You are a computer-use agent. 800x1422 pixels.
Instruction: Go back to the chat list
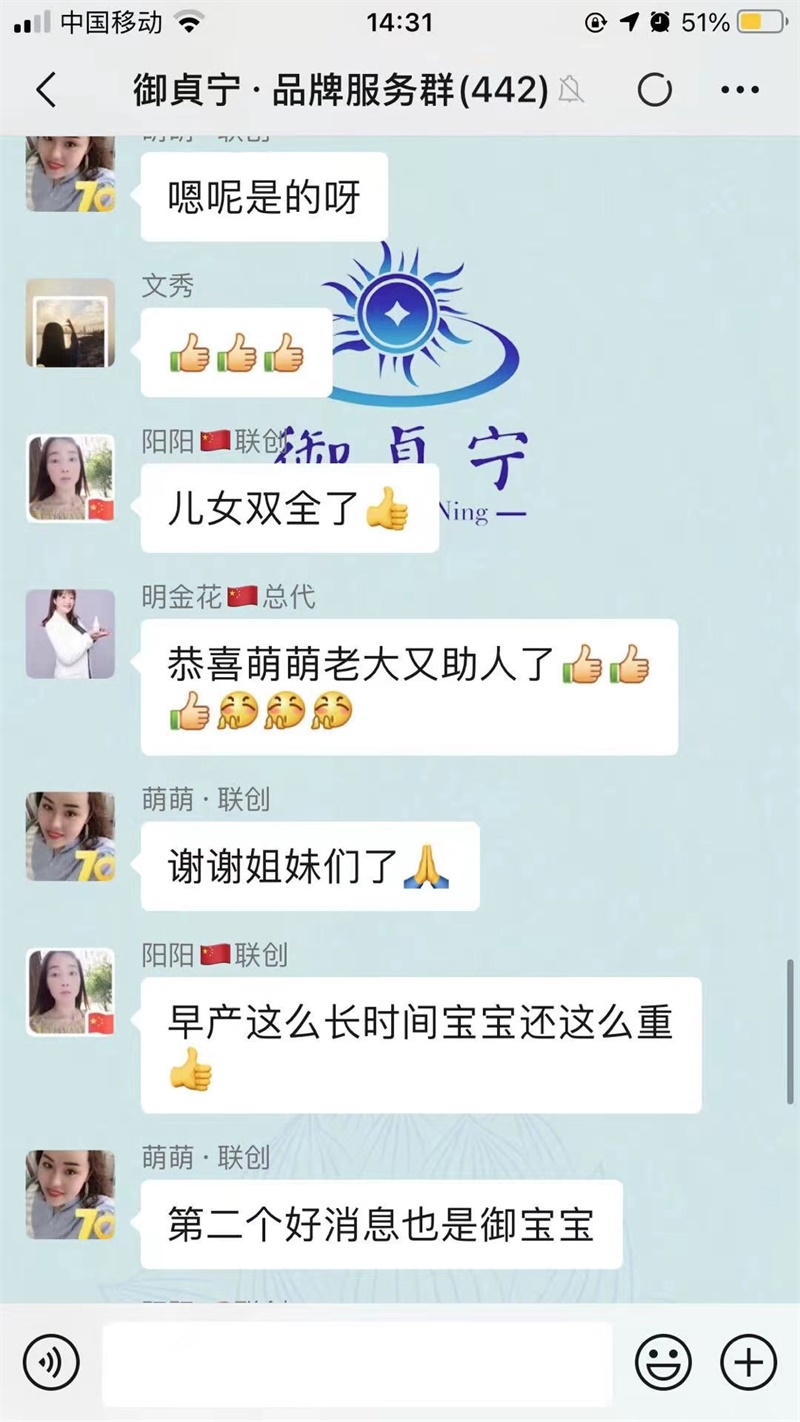point(46,91)
